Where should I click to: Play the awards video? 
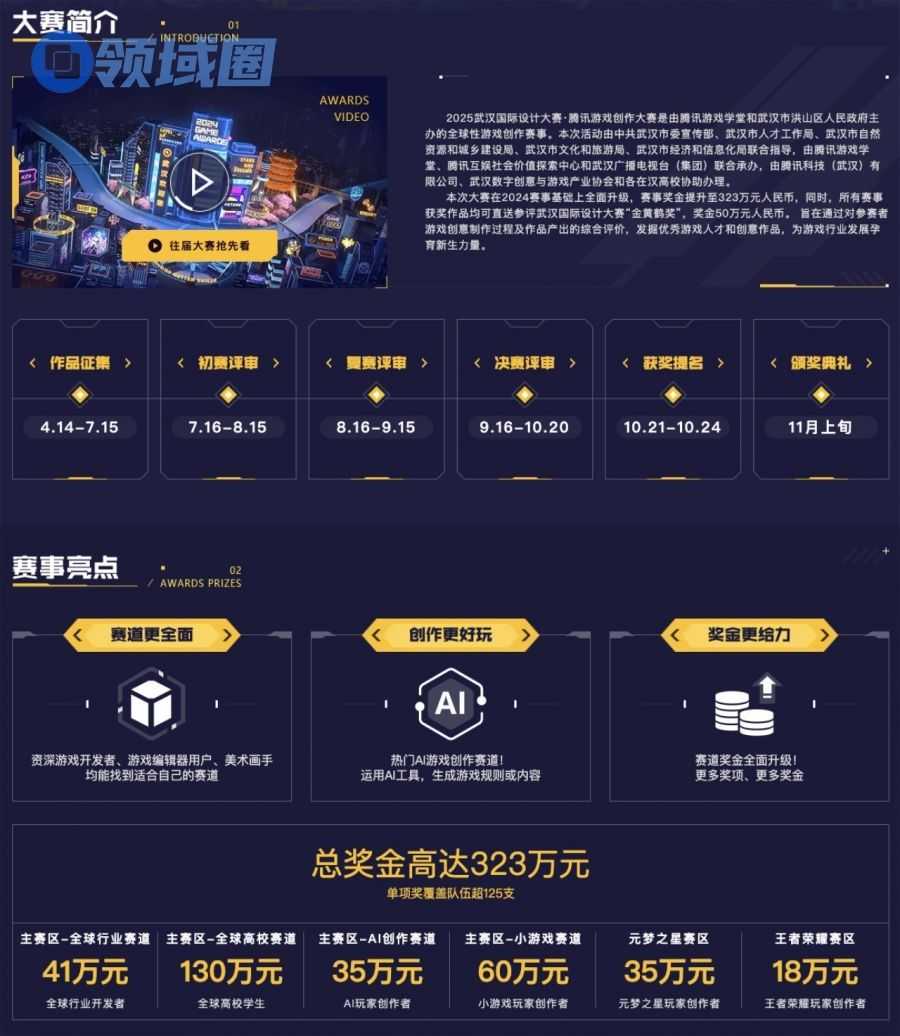point(199,182)
